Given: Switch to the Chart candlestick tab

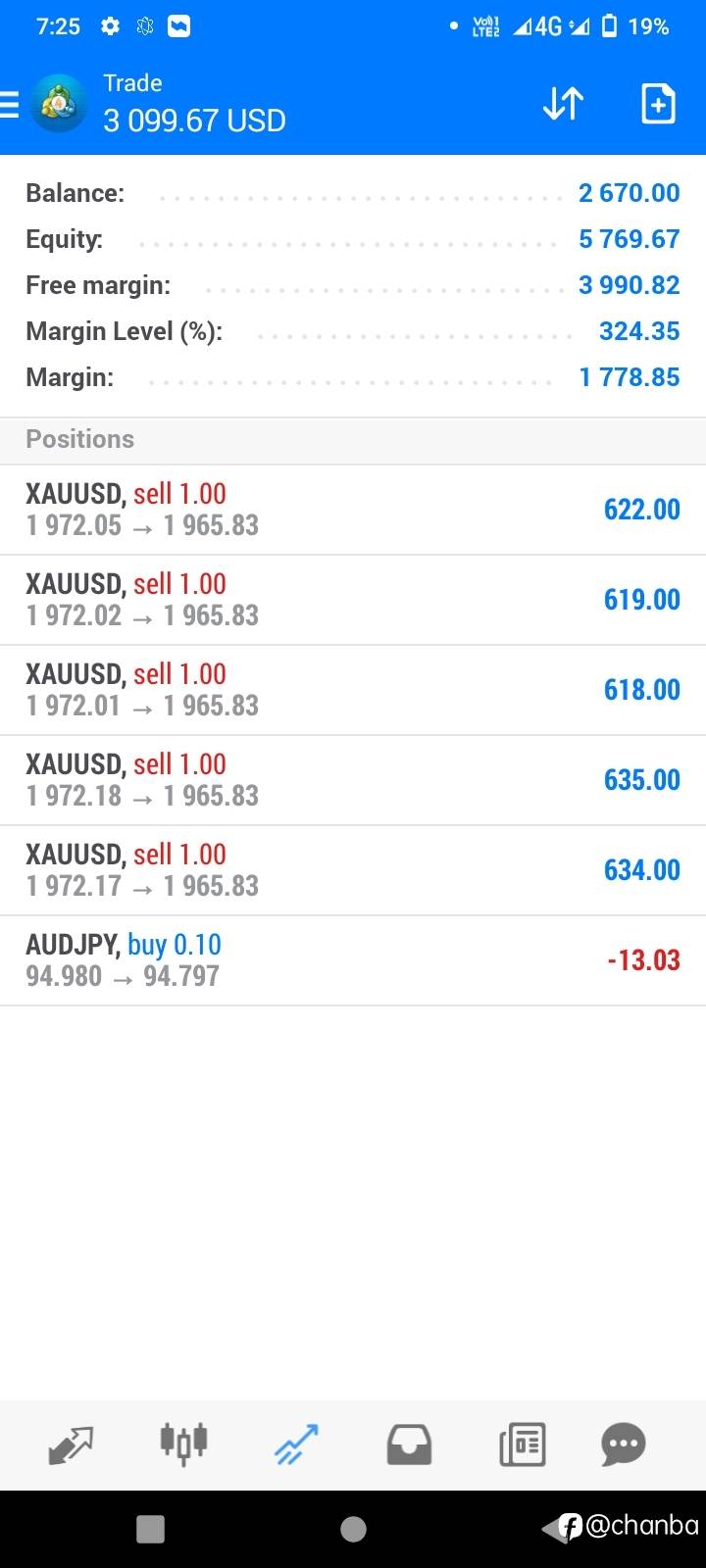Looking at the screenshot, I should pos(183,1444).
